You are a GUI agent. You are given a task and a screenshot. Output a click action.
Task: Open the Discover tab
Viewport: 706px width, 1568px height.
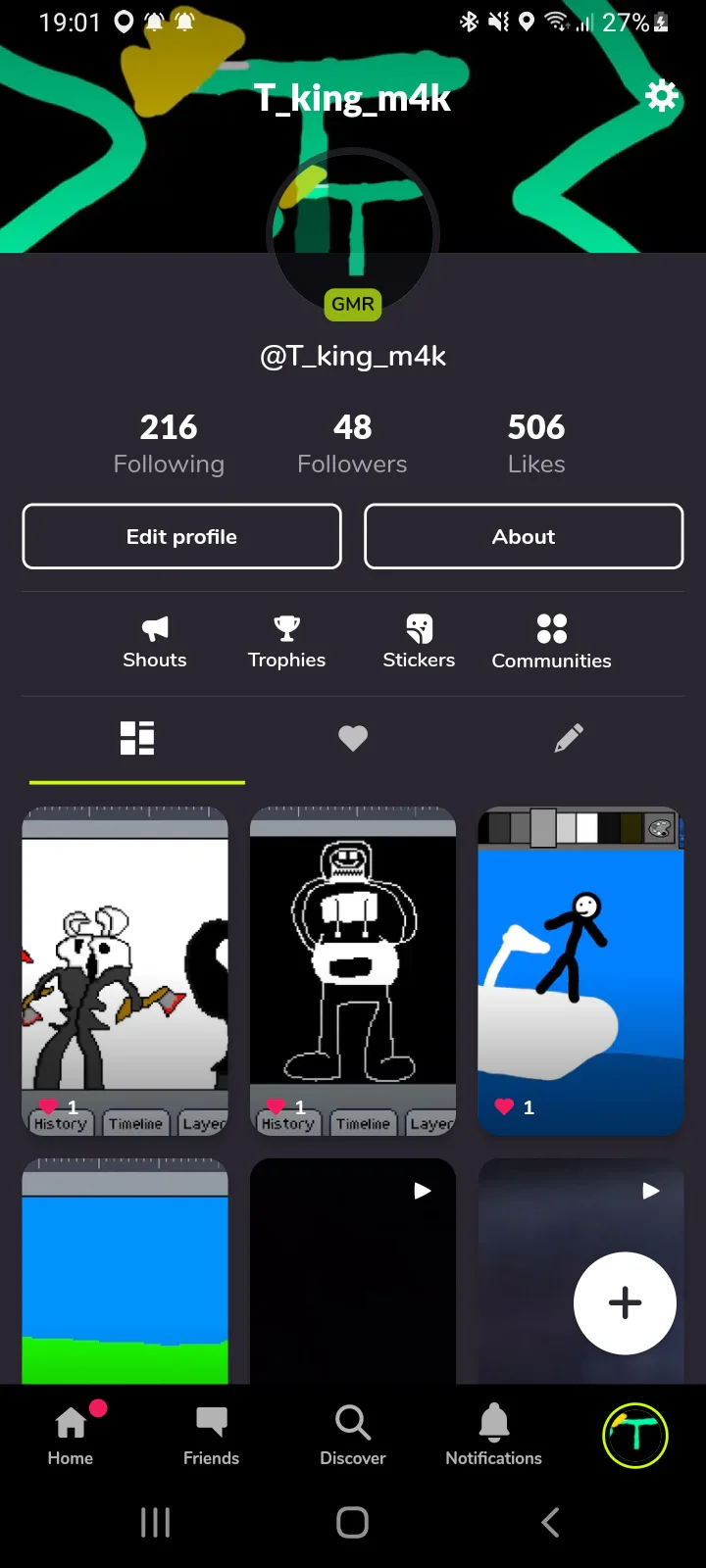353,1434
